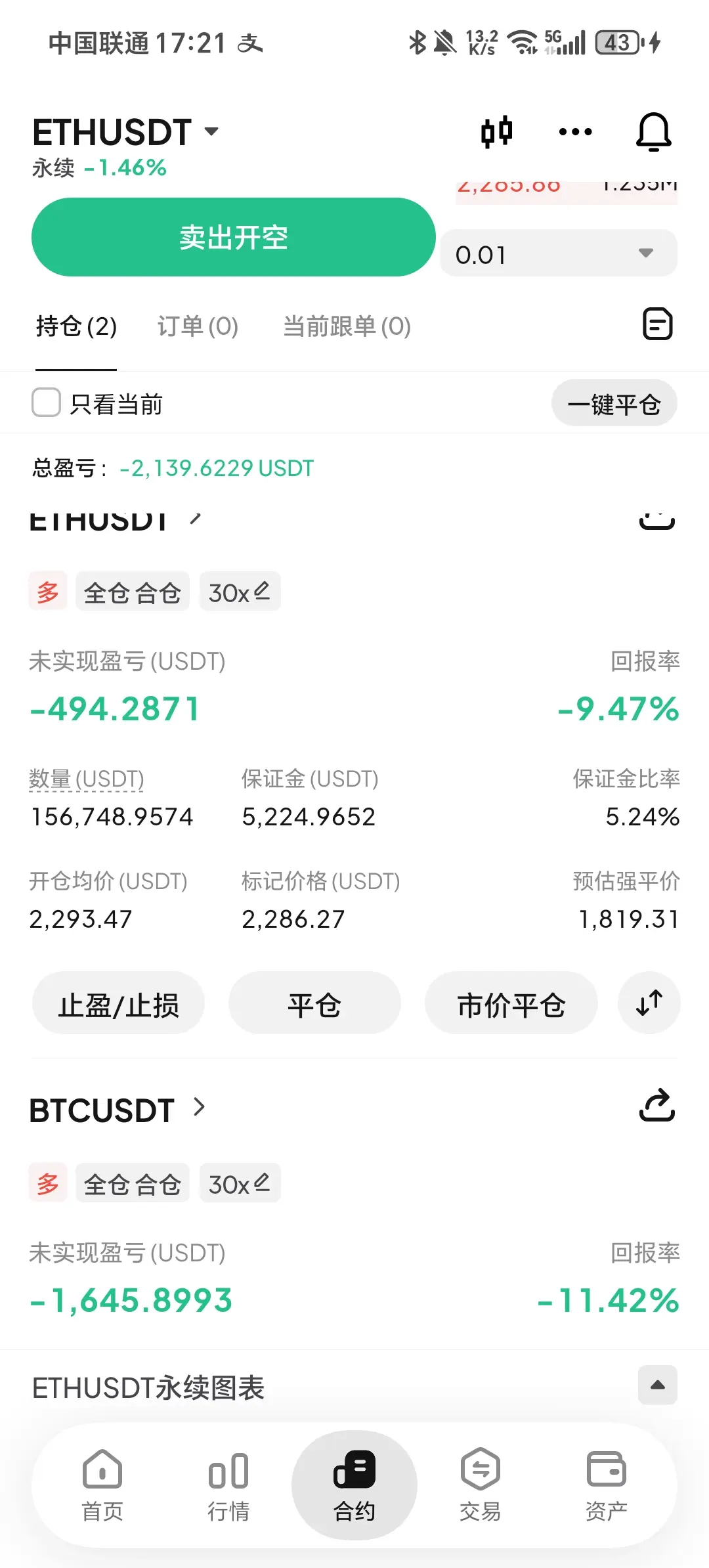The height and width of the screenshot is (1568, 709).
Task: Switch to the 当前跟单 (0) tab
Action: point(347,326)
